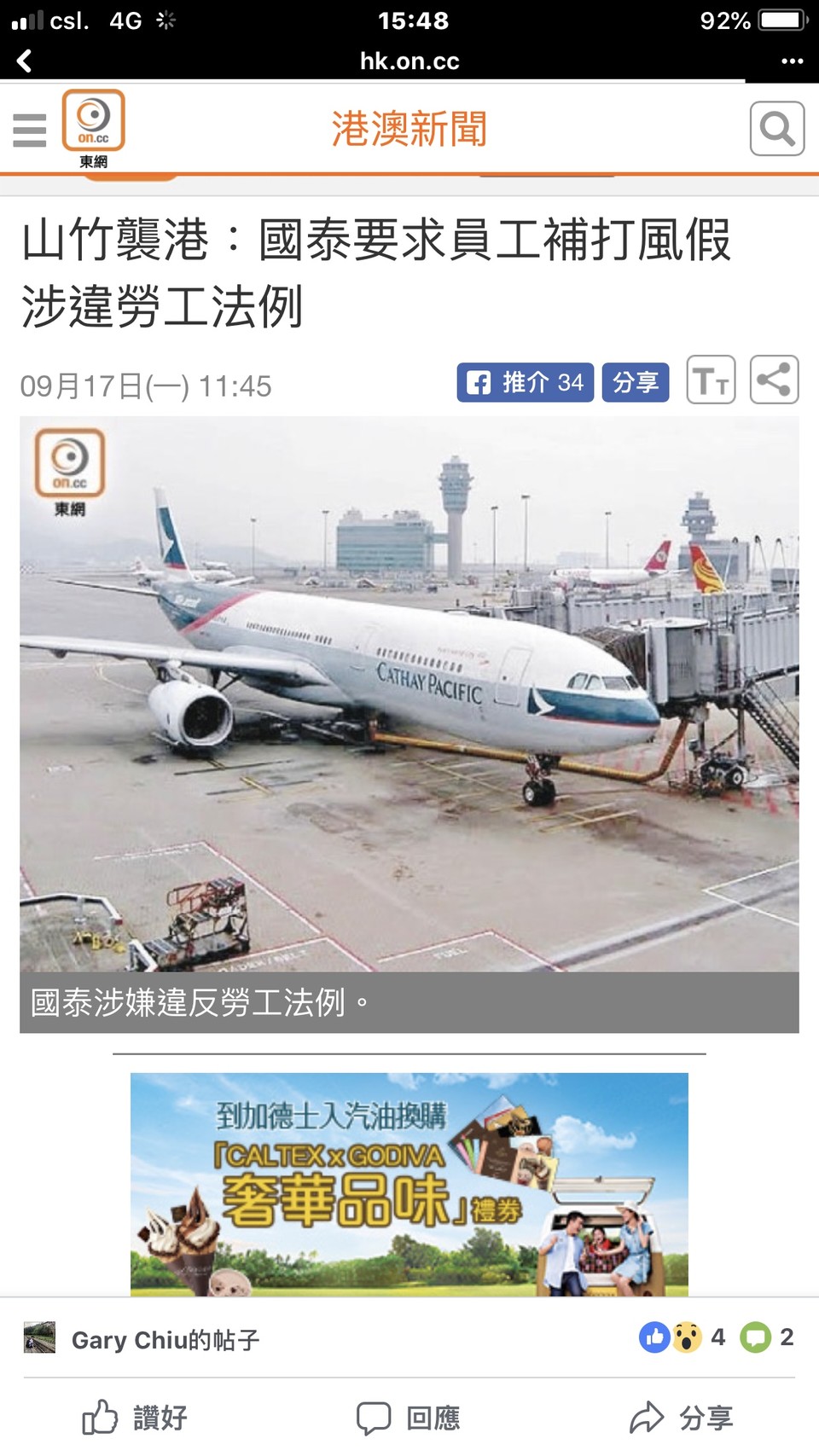Open the Caltex x Godiva ad banner

coord(409,1184)
